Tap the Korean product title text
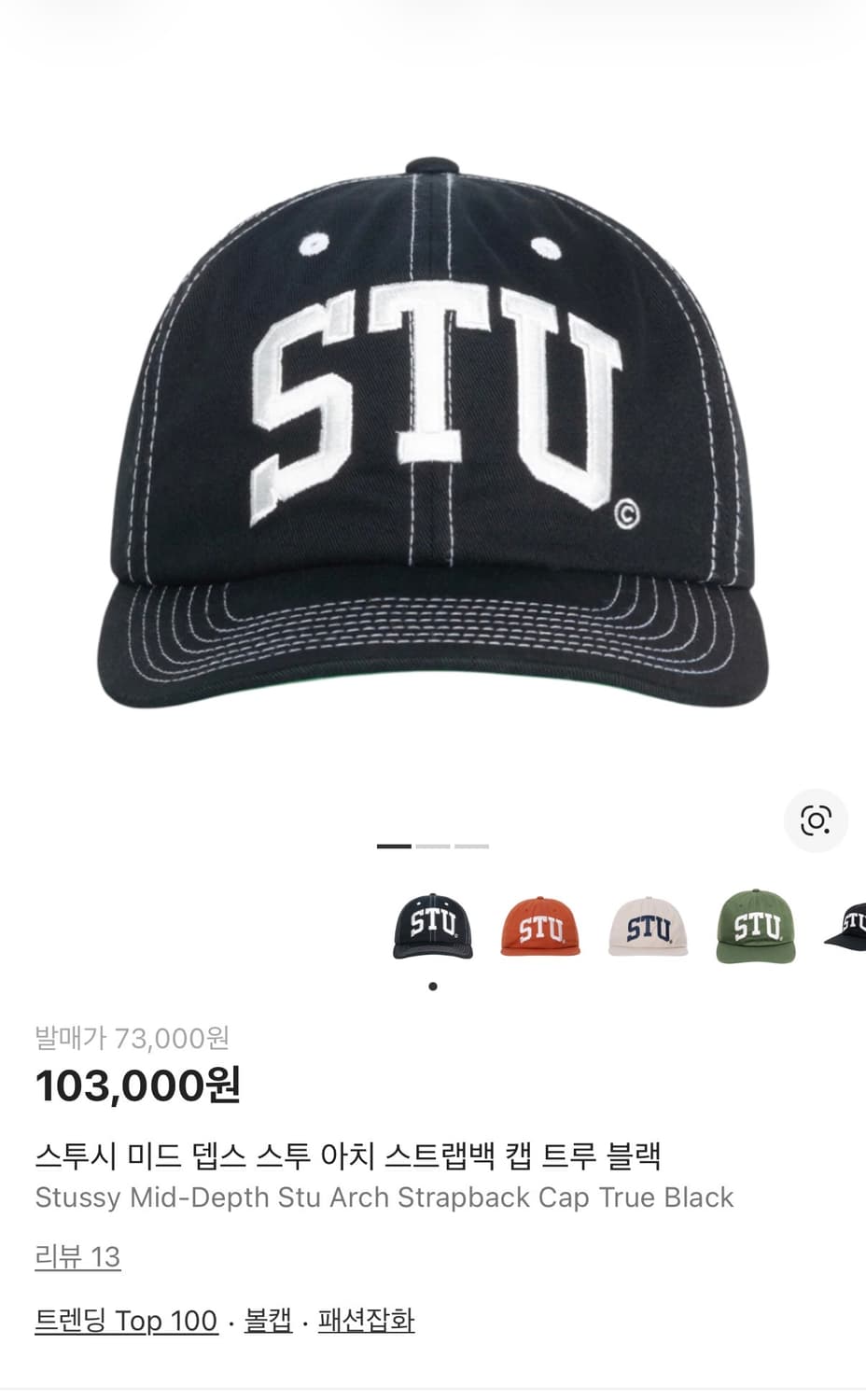 (x=350, y=1155)
